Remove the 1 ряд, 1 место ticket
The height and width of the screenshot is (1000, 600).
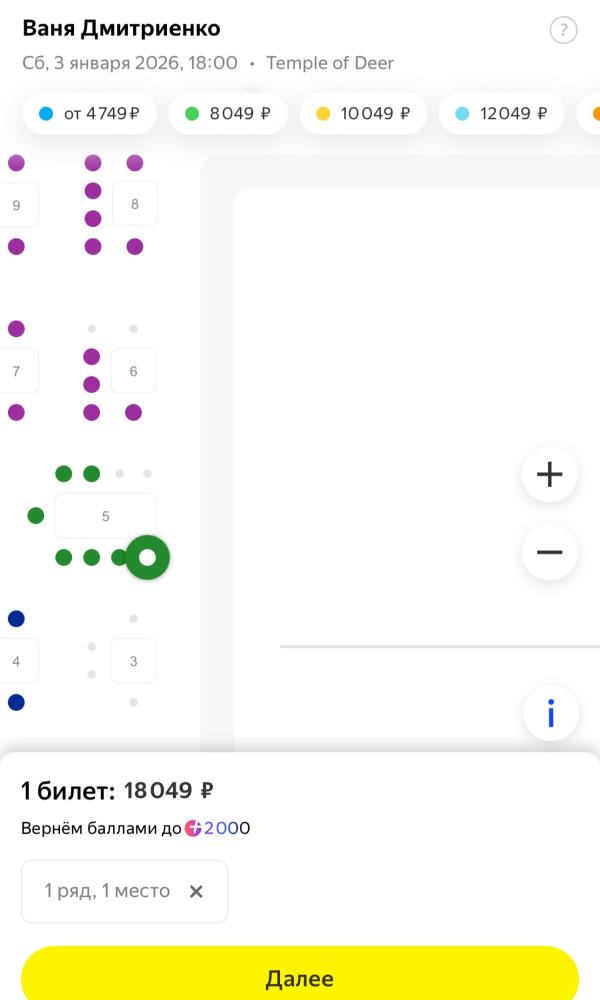click(x=196, y=891)
